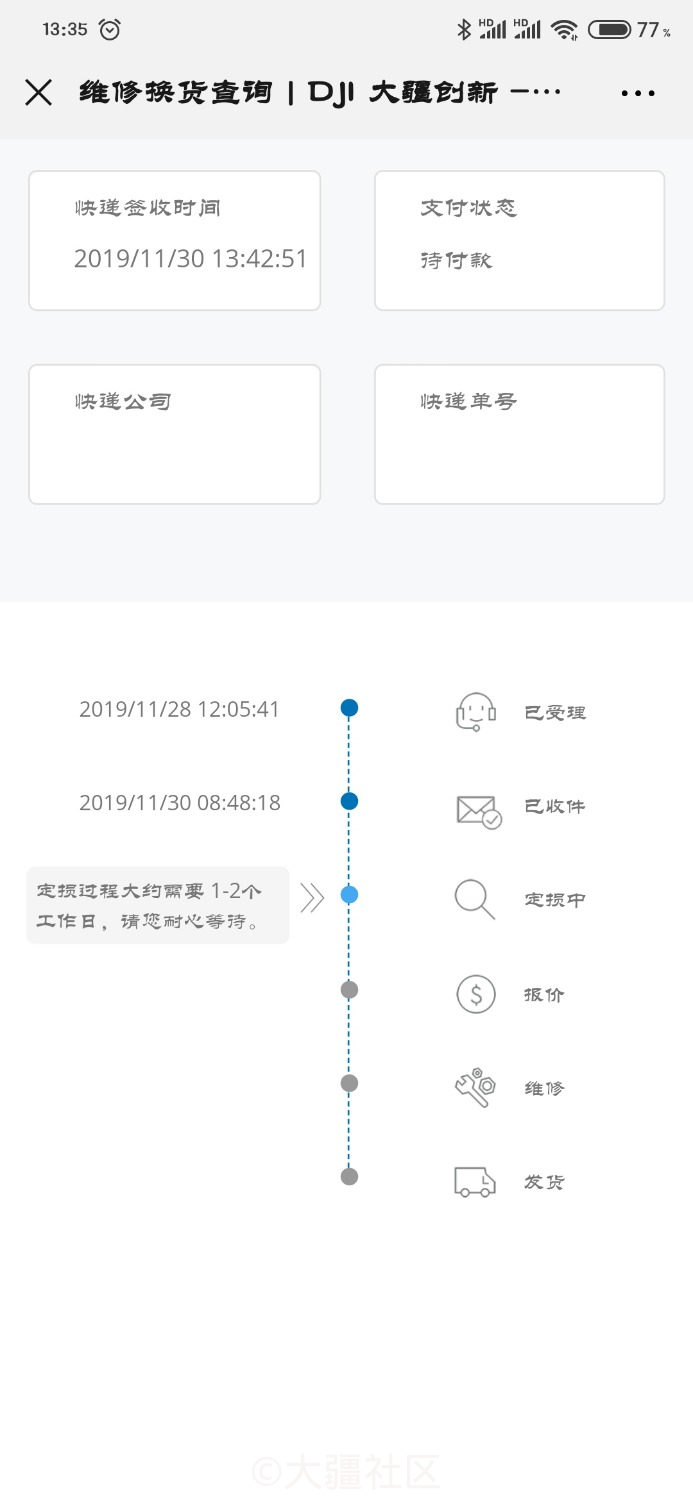
Task: Close the DJI repair query page
Action: (38, 93)
